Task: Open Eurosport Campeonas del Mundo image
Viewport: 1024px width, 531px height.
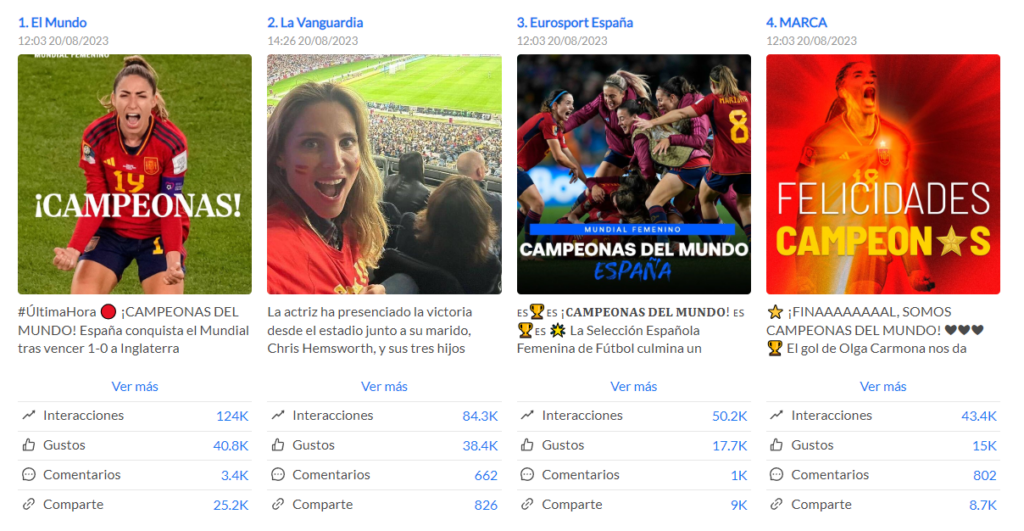Action: tap(633, 174)
